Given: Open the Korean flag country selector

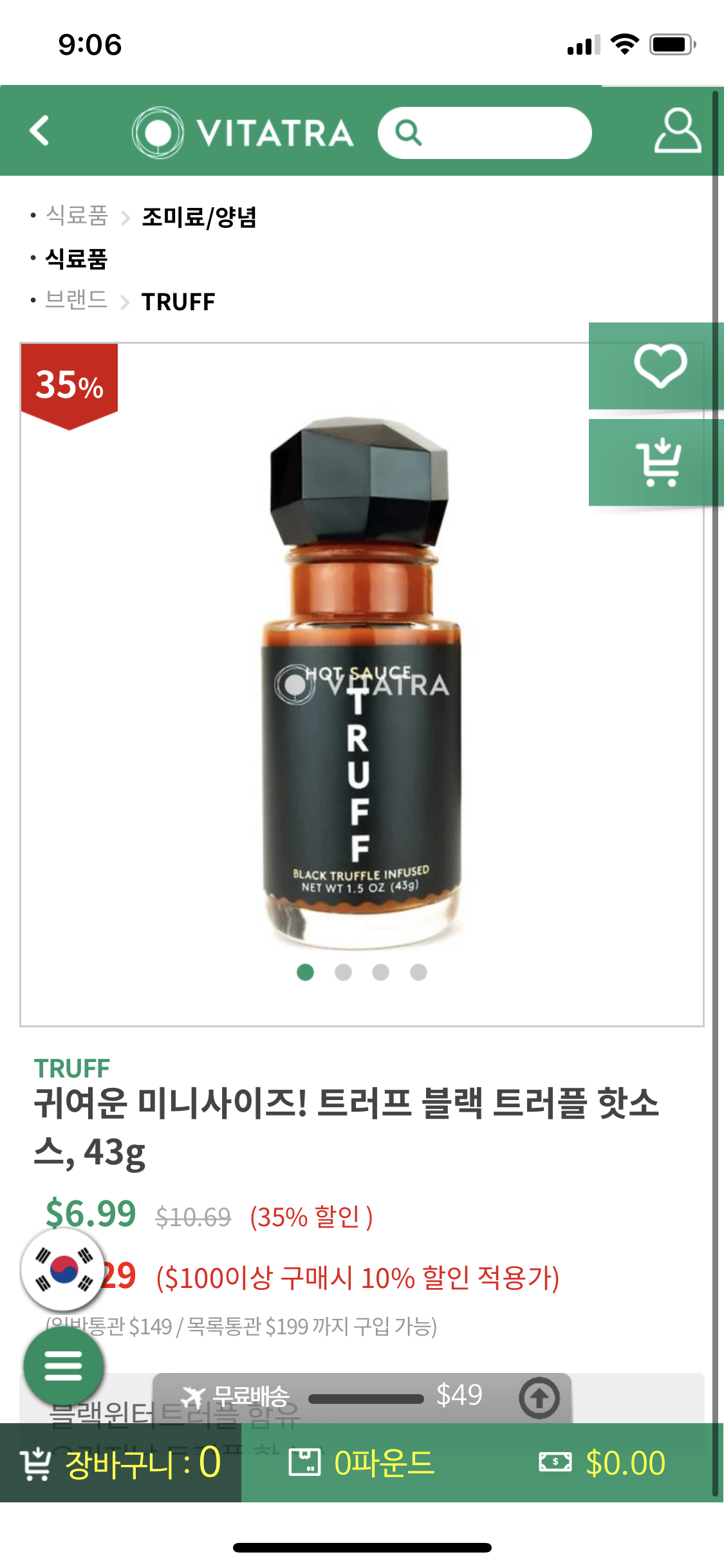Looking at the screenshot, I should pos(62,1269).
